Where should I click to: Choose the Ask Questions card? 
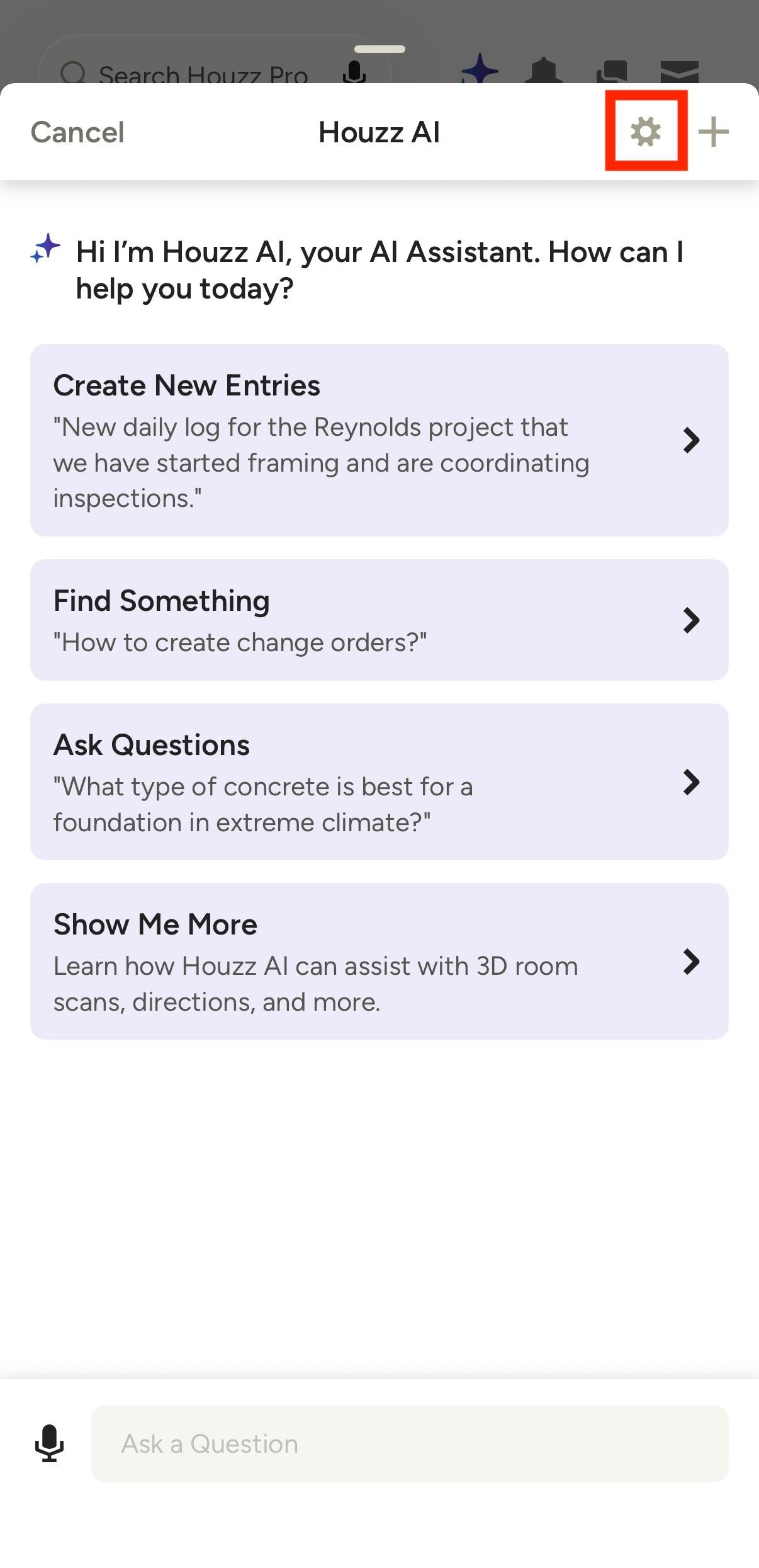pos(379,781)
